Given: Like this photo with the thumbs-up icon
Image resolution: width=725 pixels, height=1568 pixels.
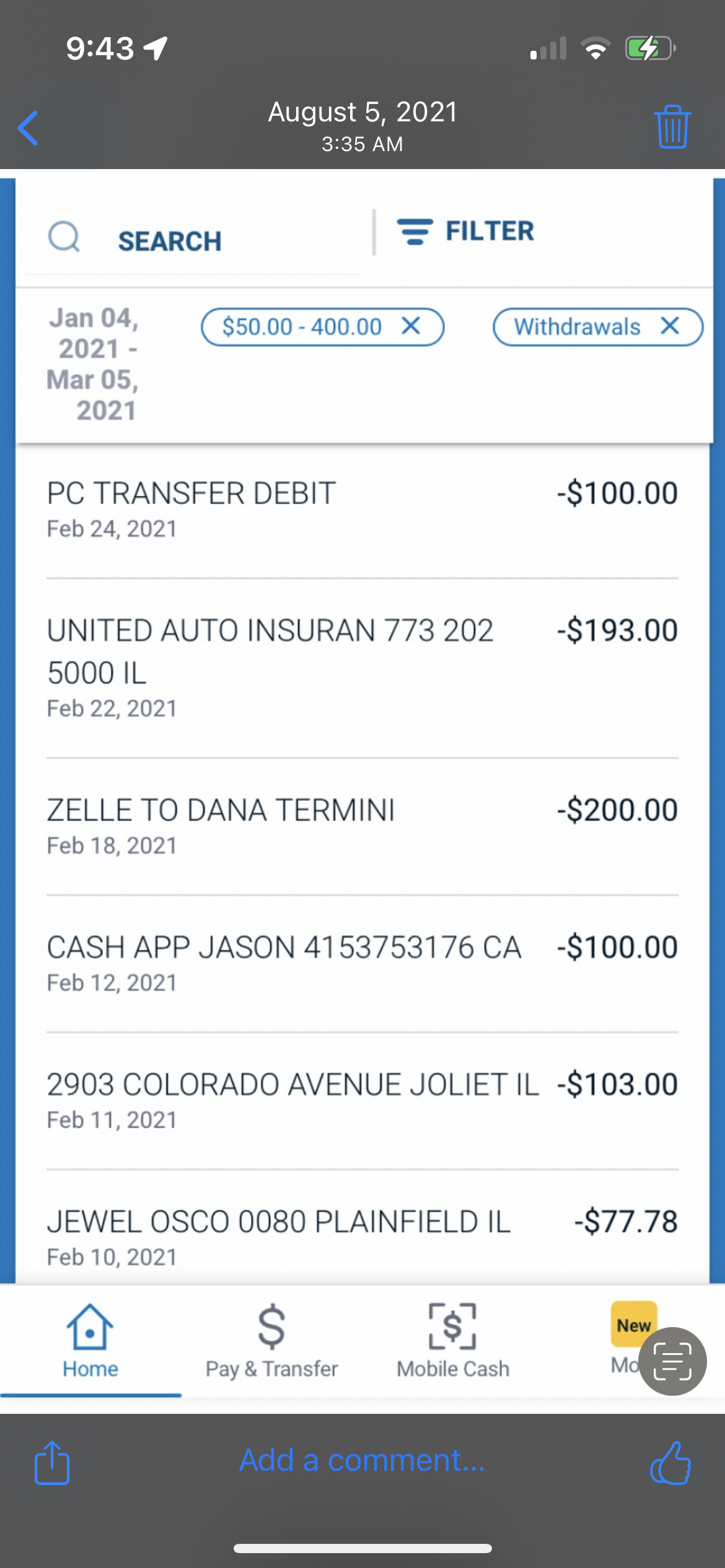Looking at the screenshot, I should 670,1463.
